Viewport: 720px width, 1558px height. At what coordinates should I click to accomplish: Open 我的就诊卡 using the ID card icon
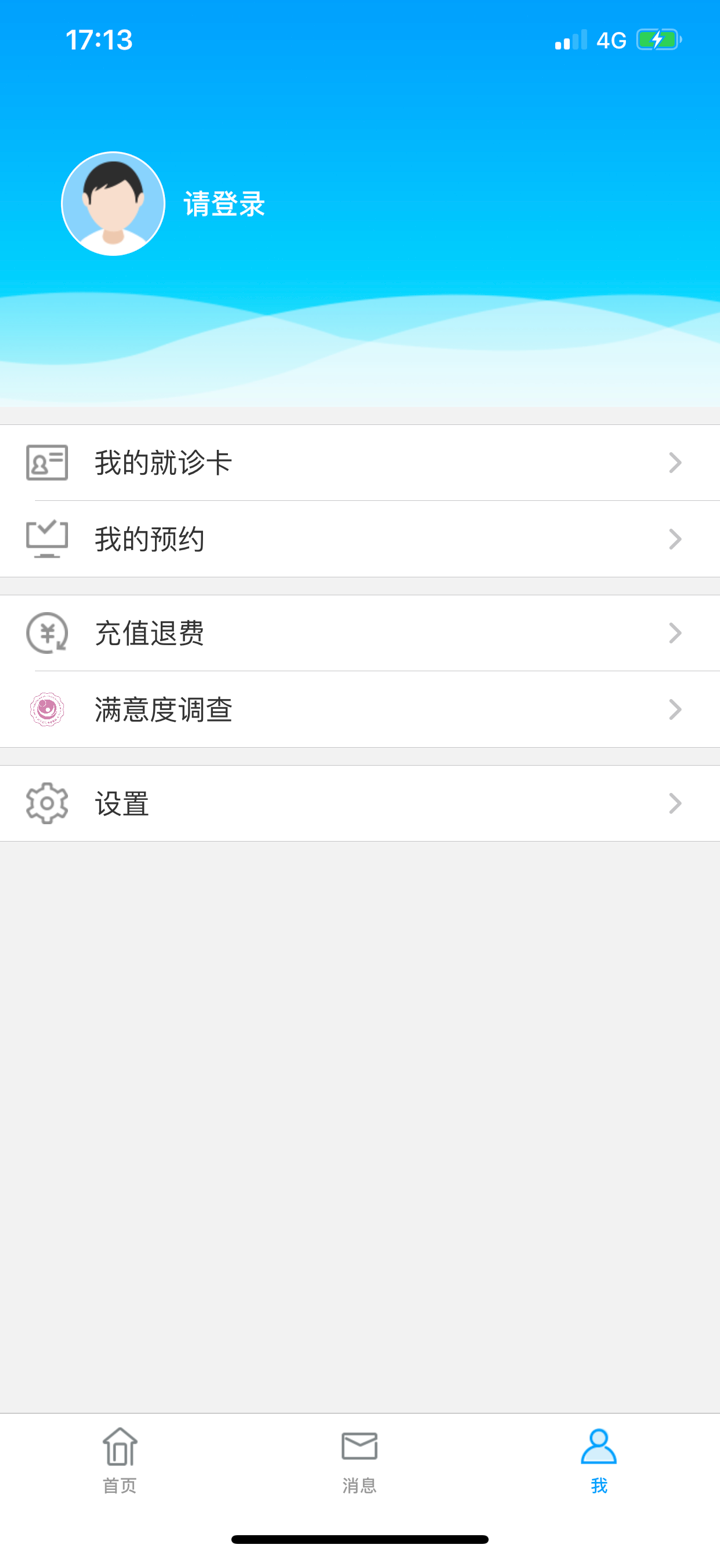[45, 462]
